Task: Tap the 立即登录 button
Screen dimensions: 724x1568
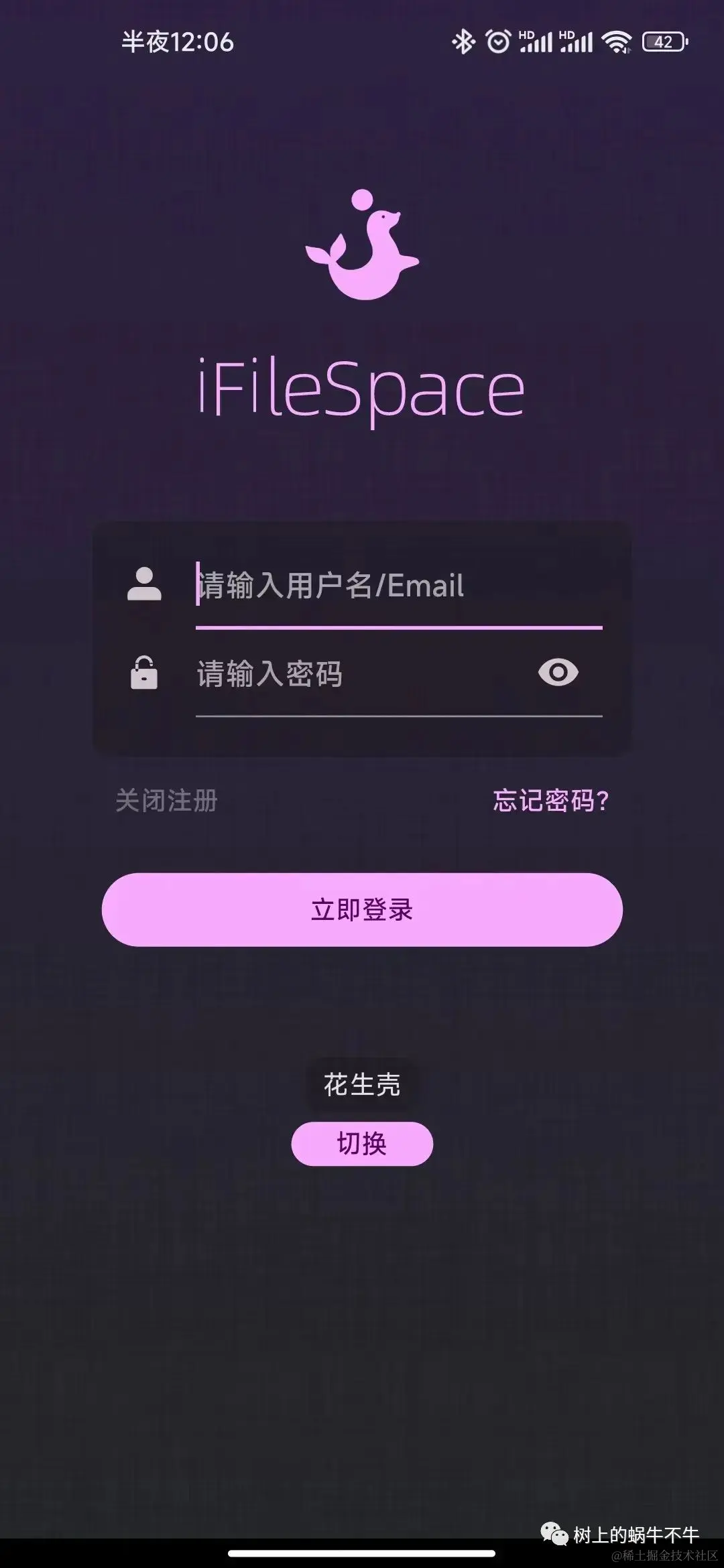Action: point(362,910)
